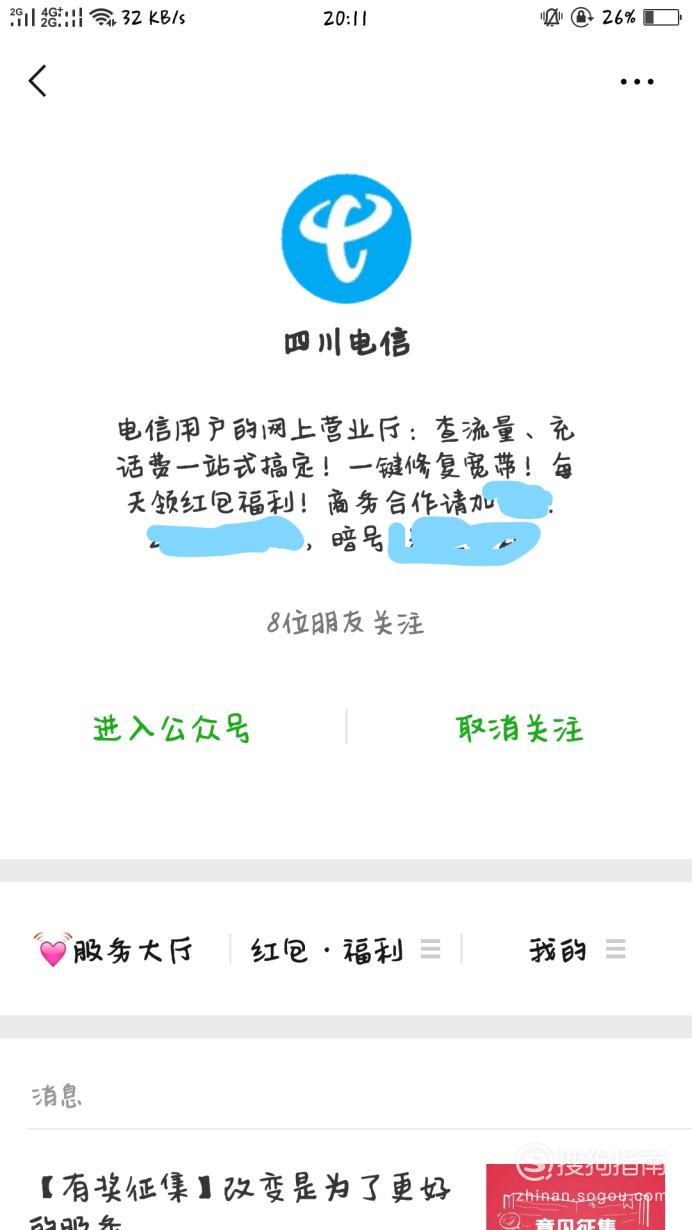
Task: Unfollow by tapping 取消关注
Action: [x=519, y=728]
